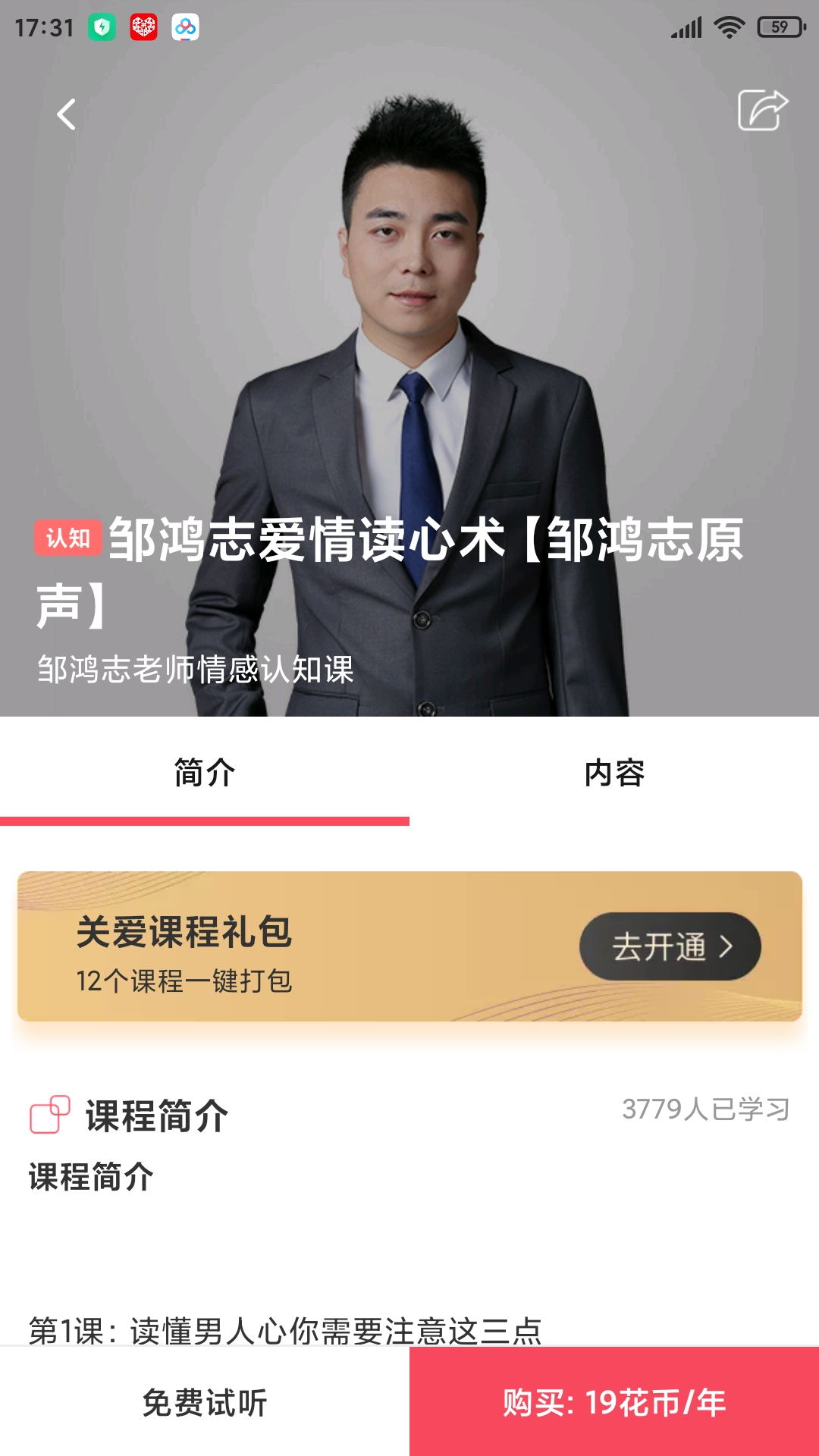This screenshot has width=819, height=1456.
Task: Buy the course for 19花币/年
Action: 614,1403
